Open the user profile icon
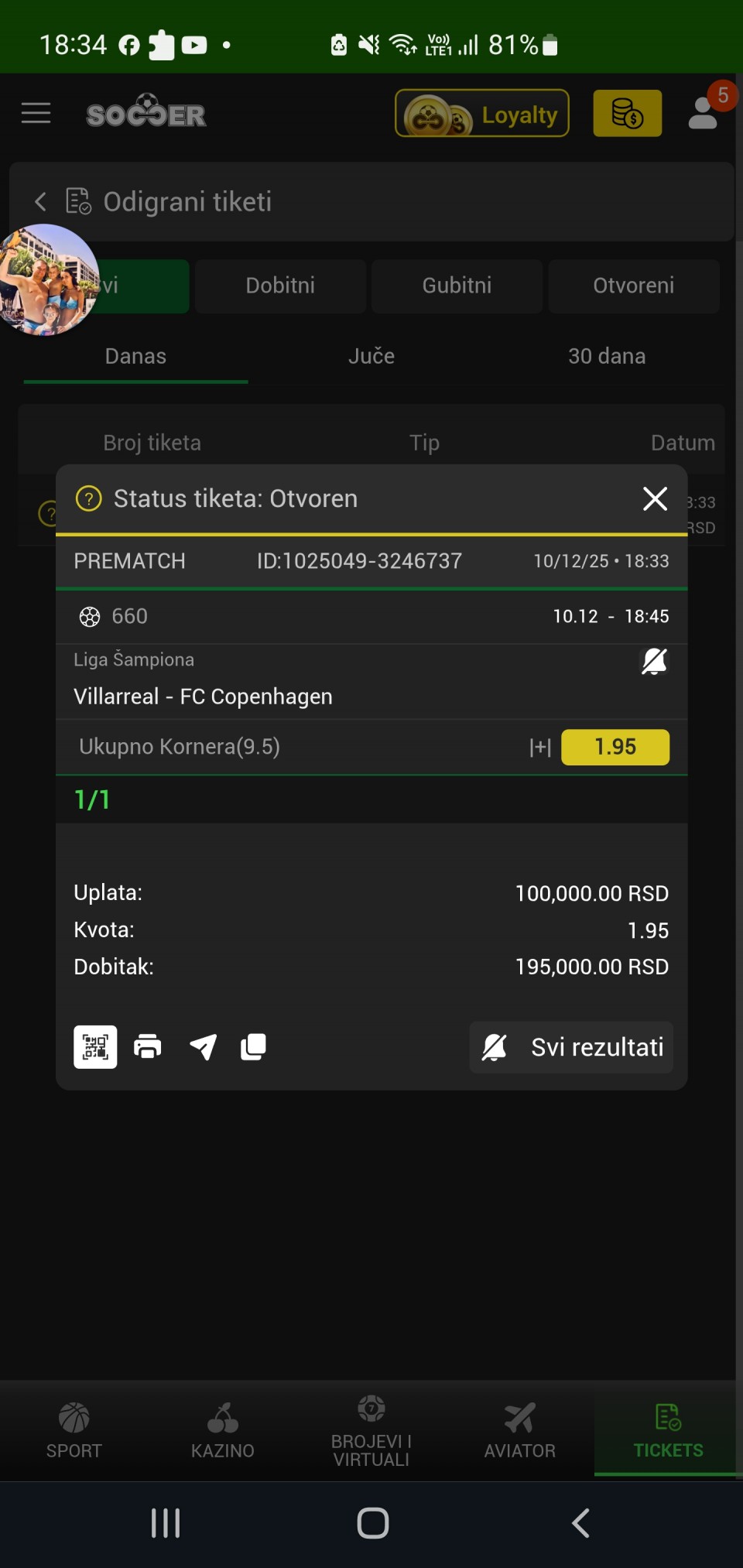 704,113
